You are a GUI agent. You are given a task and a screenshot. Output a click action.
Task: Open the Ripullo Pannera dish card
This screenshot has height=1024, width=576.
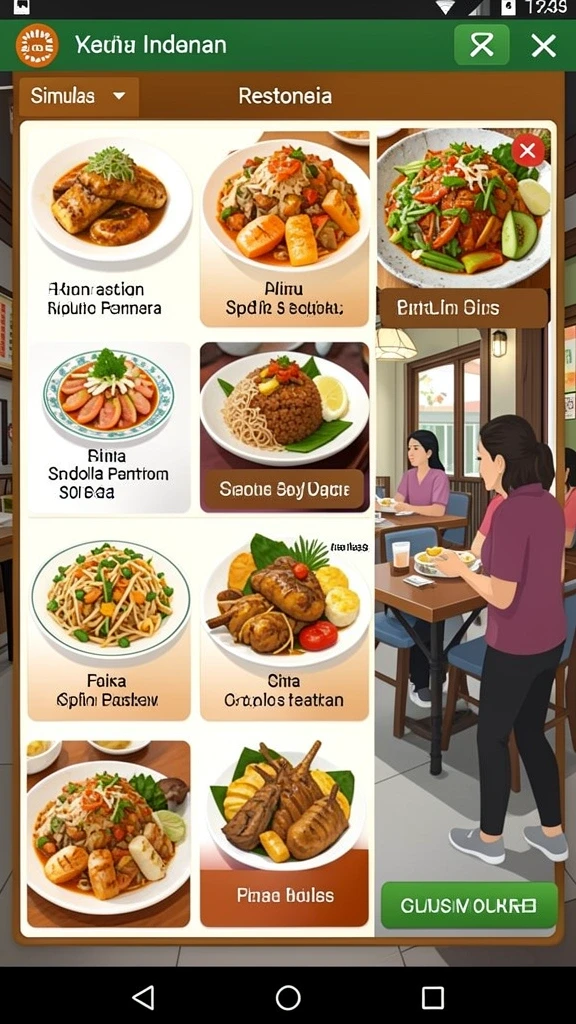[x=110, y=228]
